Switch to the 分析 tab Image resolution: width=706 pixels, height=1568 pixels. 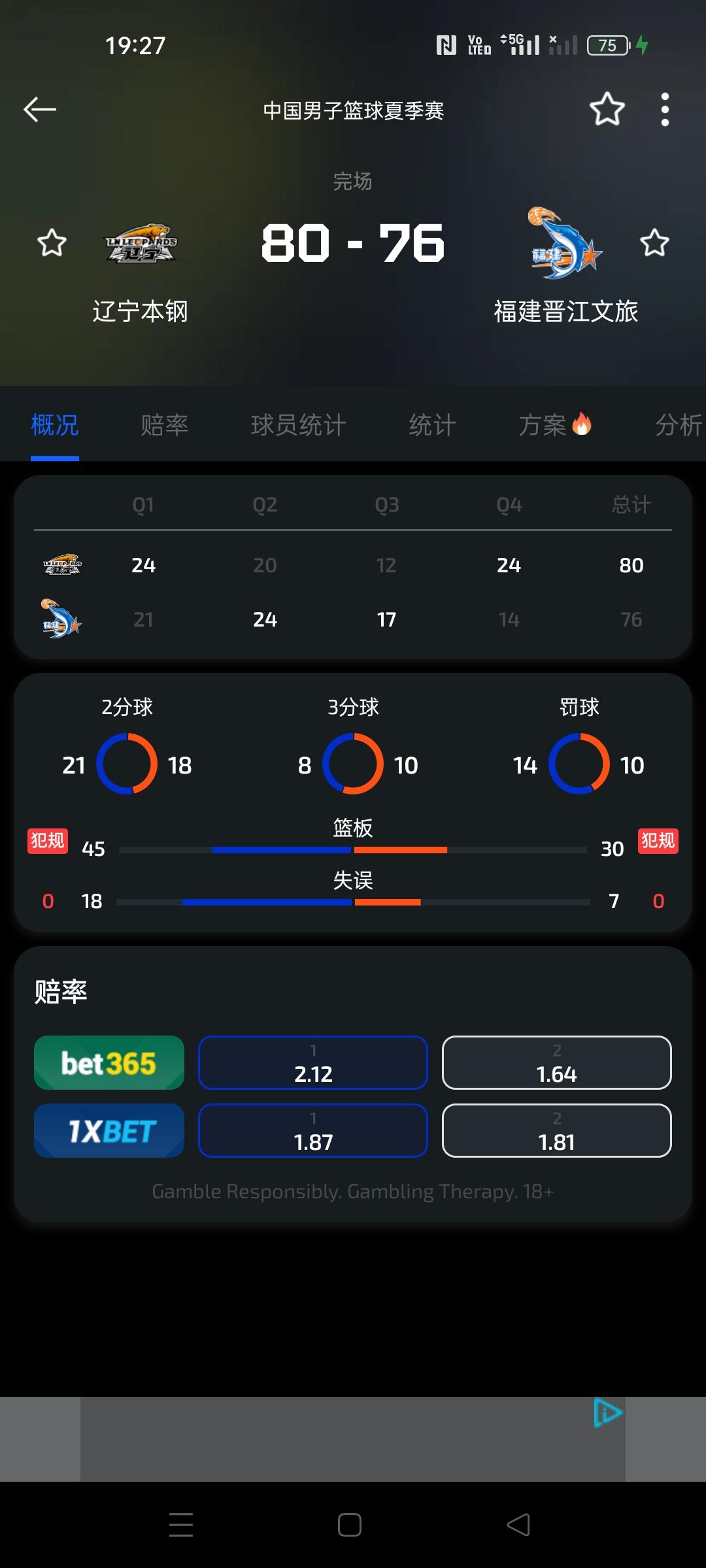click(x=679, y=425)
